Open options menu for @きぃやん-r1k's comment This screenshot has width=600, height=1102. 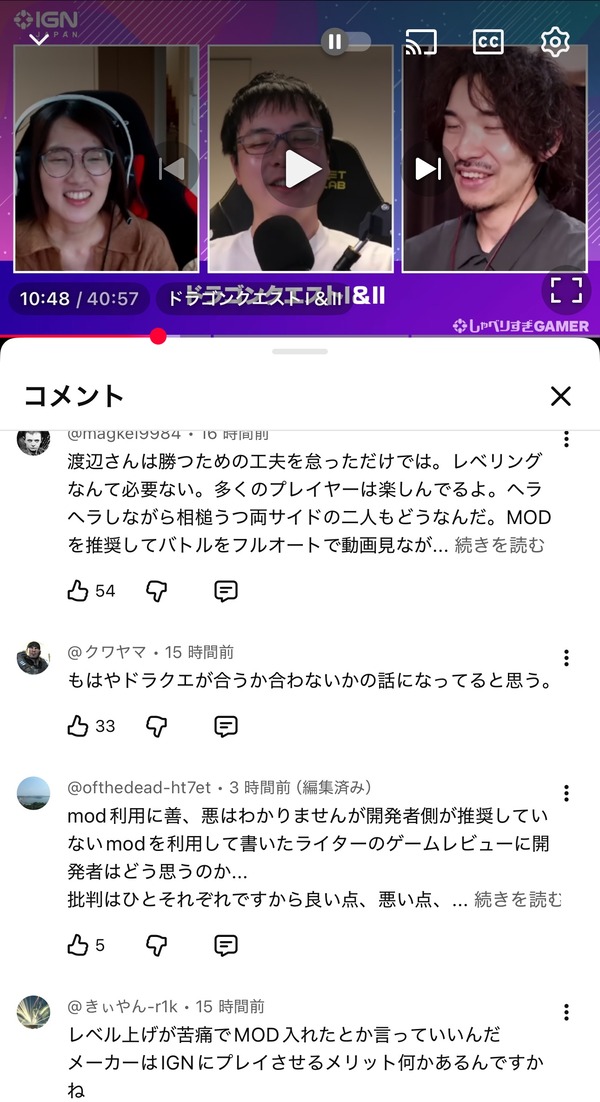pyautogui.click(x=566, y=1012)
